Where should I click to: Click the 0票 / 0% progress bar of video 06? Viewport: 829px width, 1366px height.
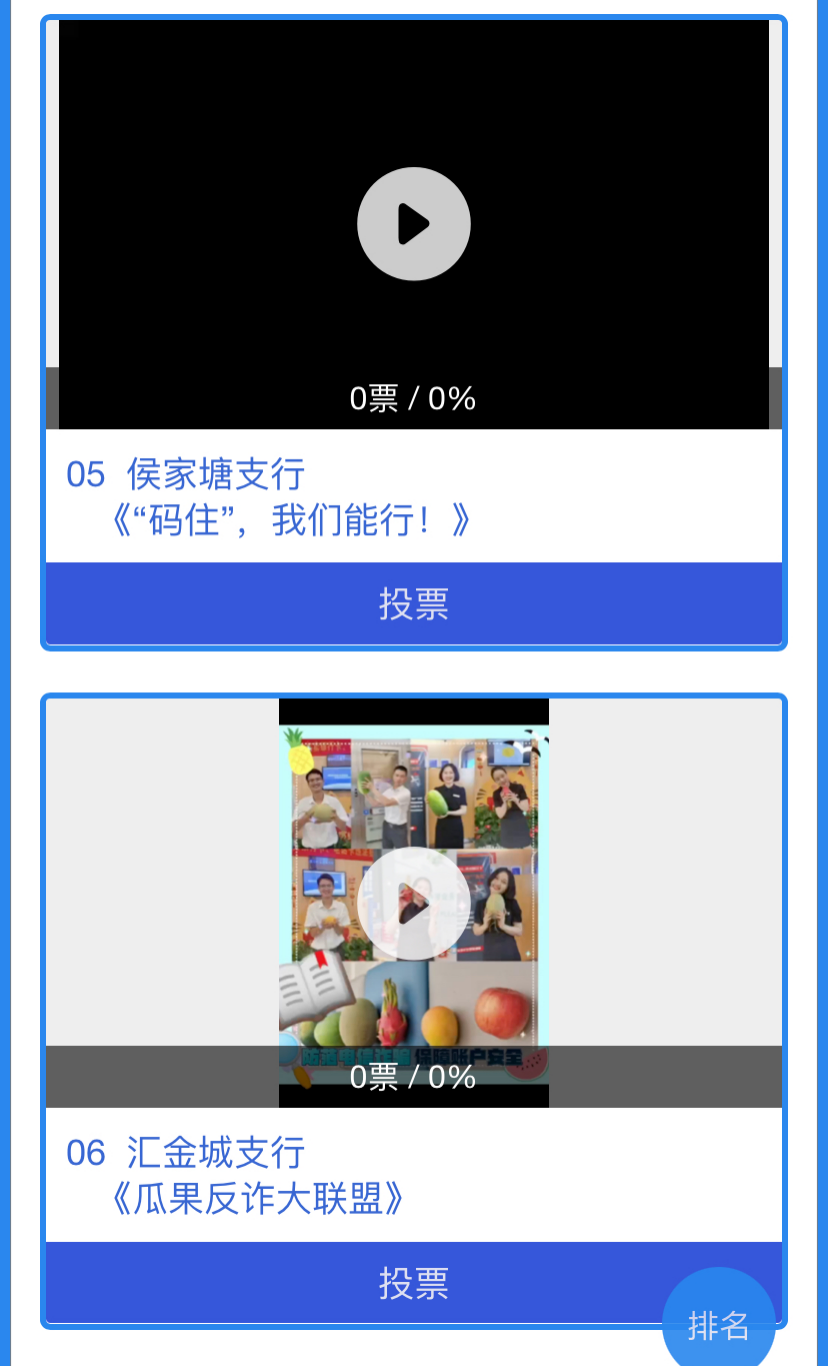[x=414, y=1078]
